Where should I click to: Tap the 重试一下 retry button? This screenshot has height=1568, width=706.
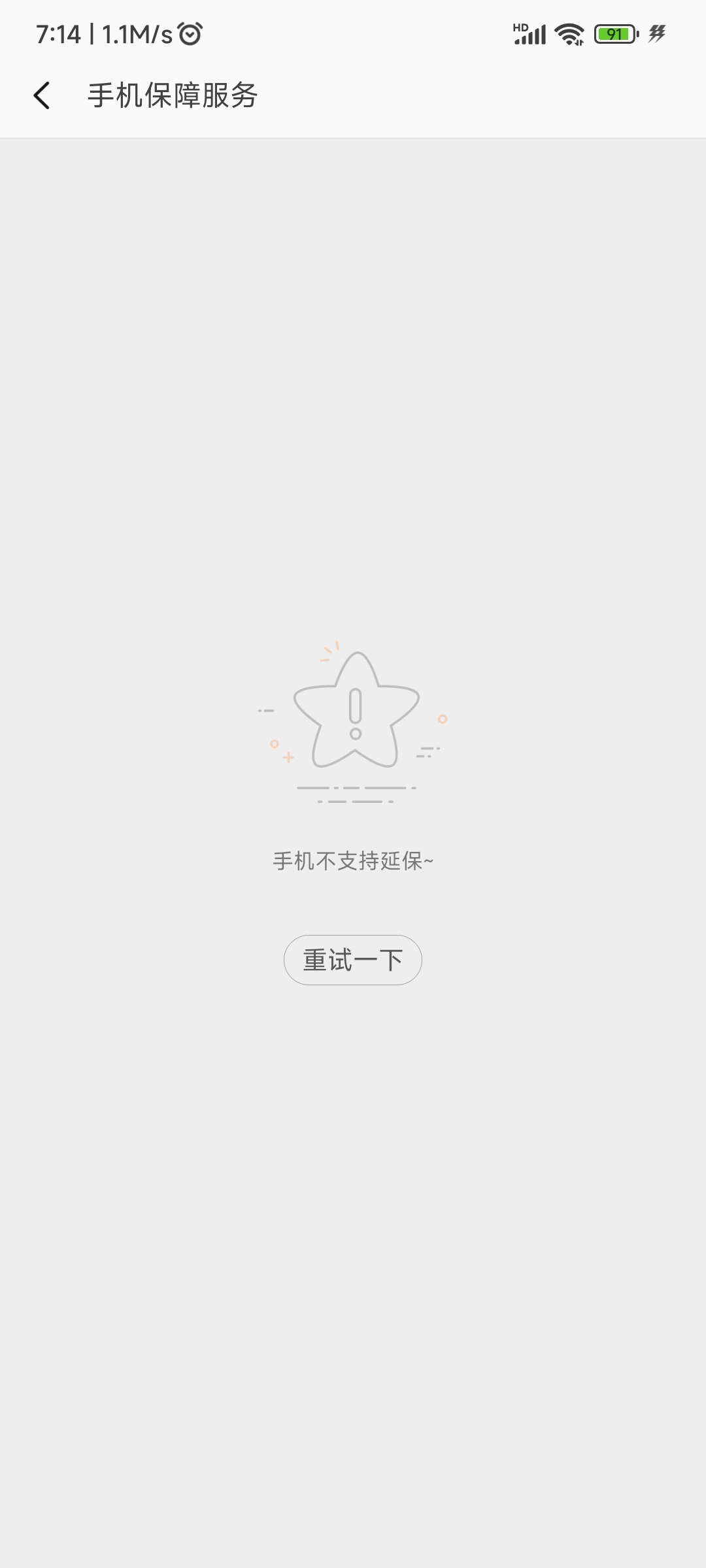353,960
